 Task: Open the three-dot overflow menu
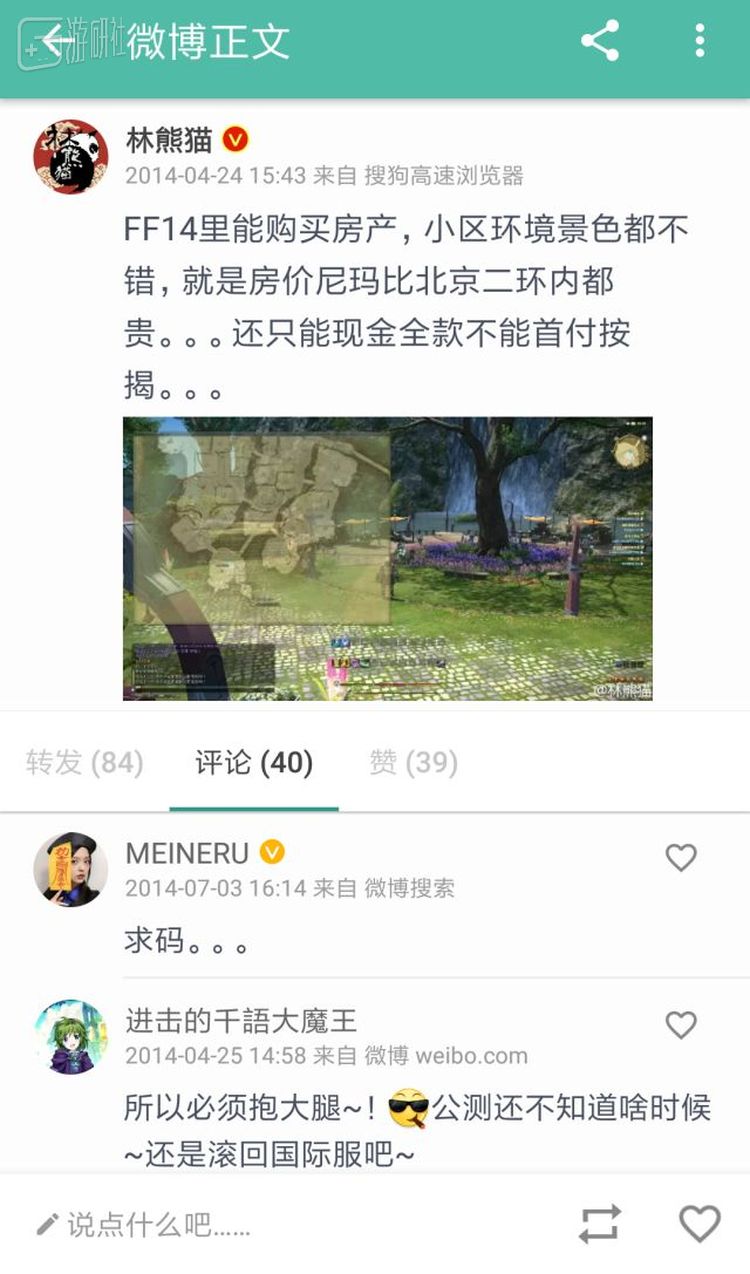click(700, 42)
